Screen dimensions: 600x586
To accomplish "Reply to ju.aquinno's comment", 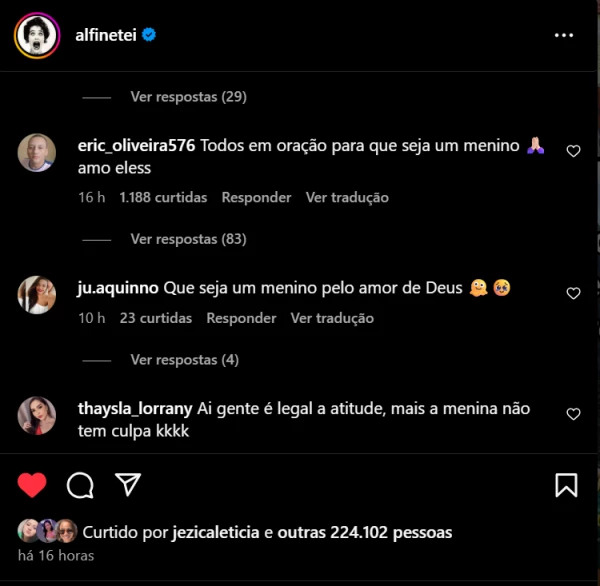I will [241, 318].
